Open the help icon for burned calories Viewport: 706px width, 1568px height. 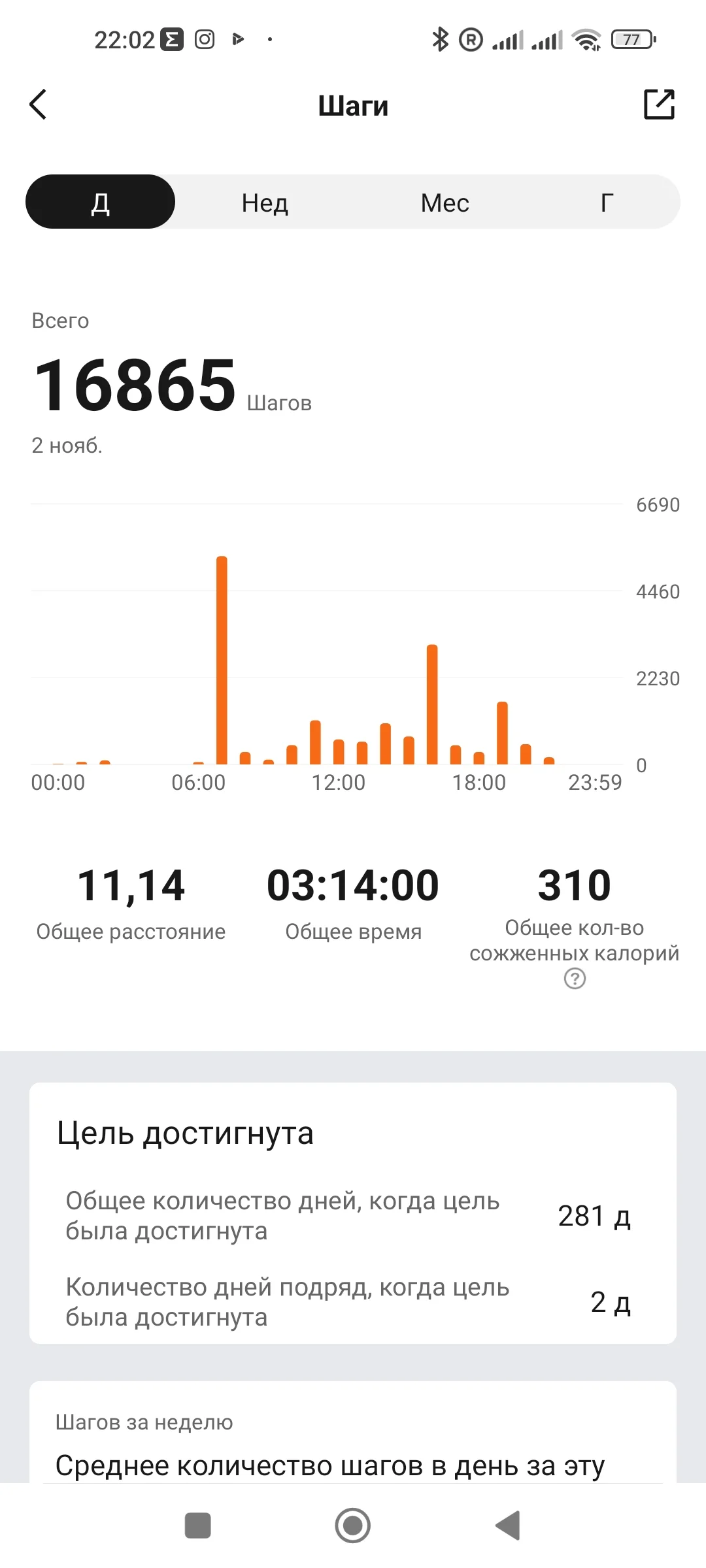pyautogui.click(x=575, y=979)
